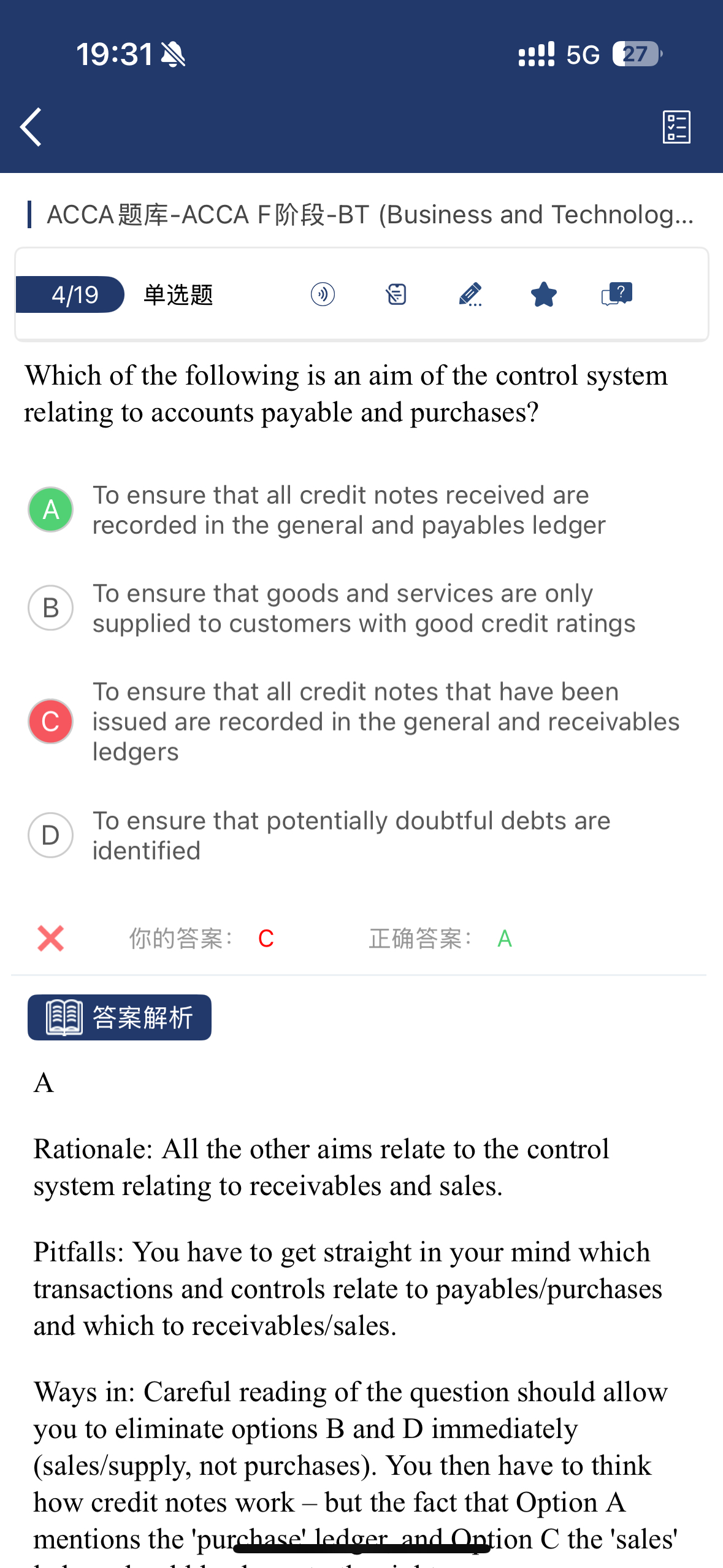Play the audio reading of the question
This screenshot has width=723, height=1568.
click(x=323, y=294)
